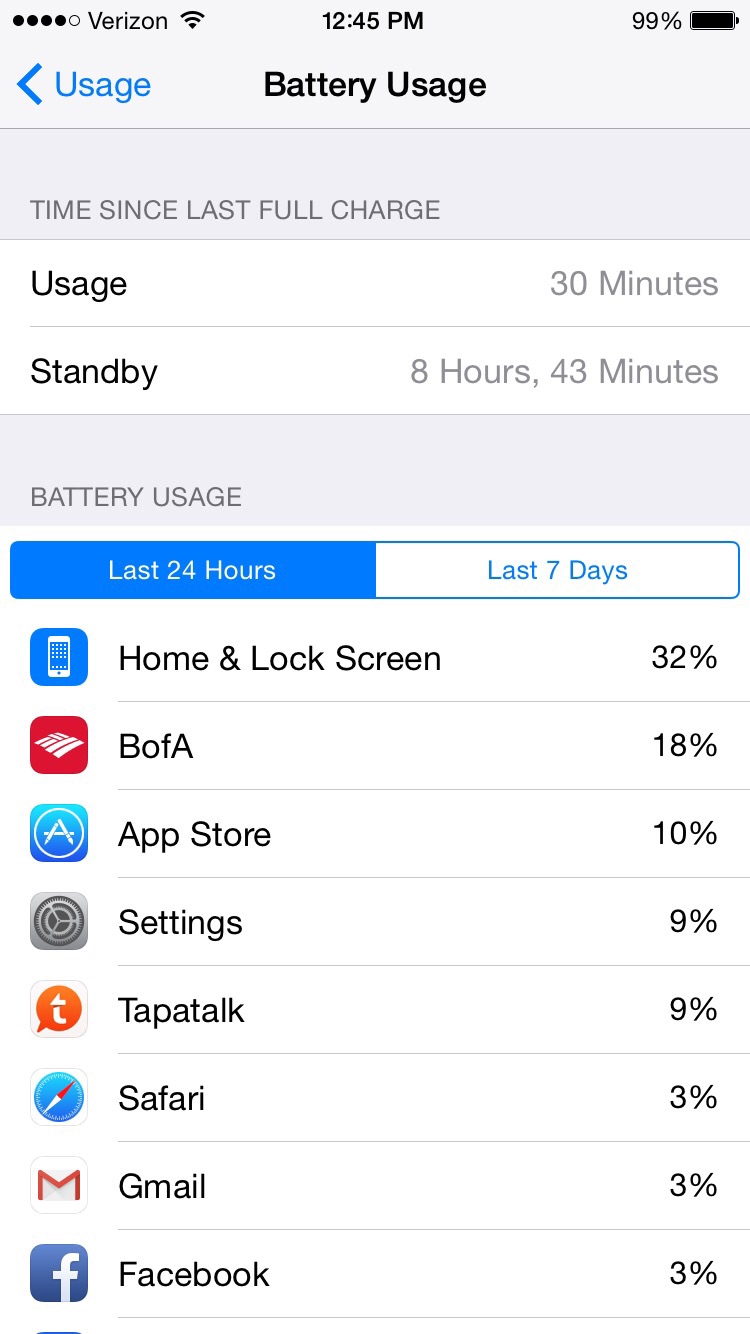Switch to the Last 7 Days view
Image resolution: width=750 pixels, height=1334 pixels.
coord(557,570)
